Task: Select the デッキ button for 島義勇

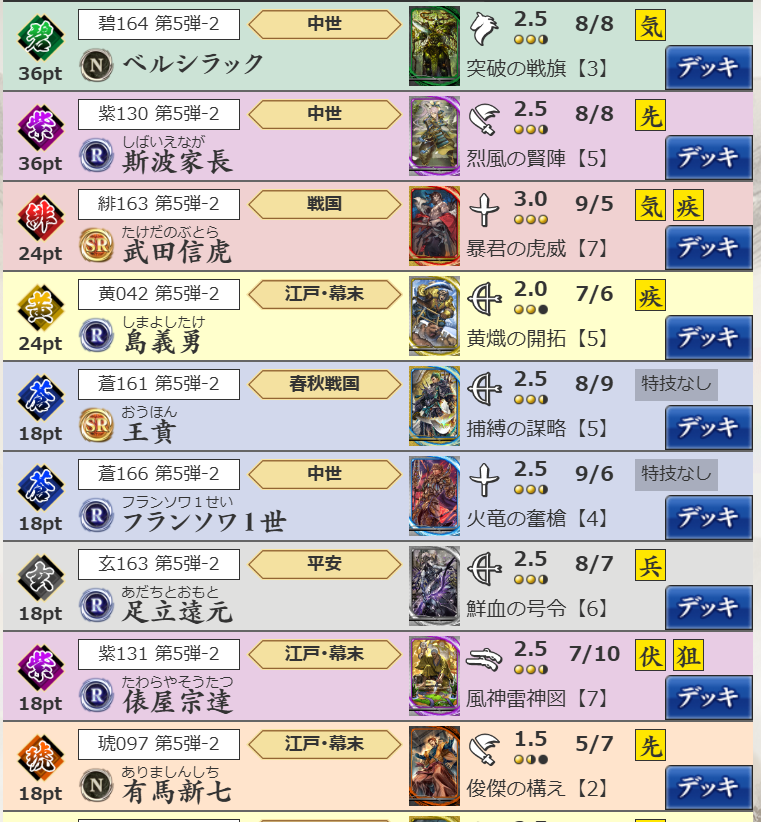Action: (708, 337)
